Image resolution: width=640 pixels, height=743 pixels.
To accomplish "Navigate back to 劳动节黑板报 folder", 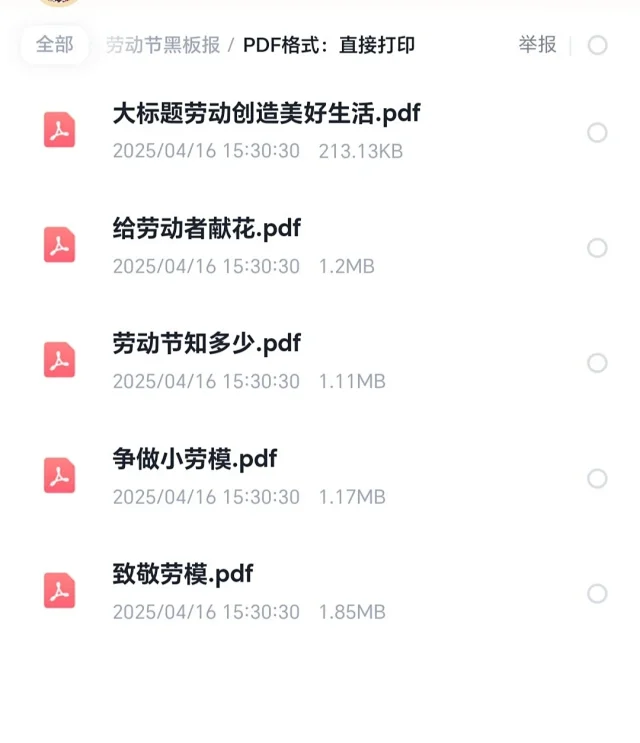I will (163, 45).
